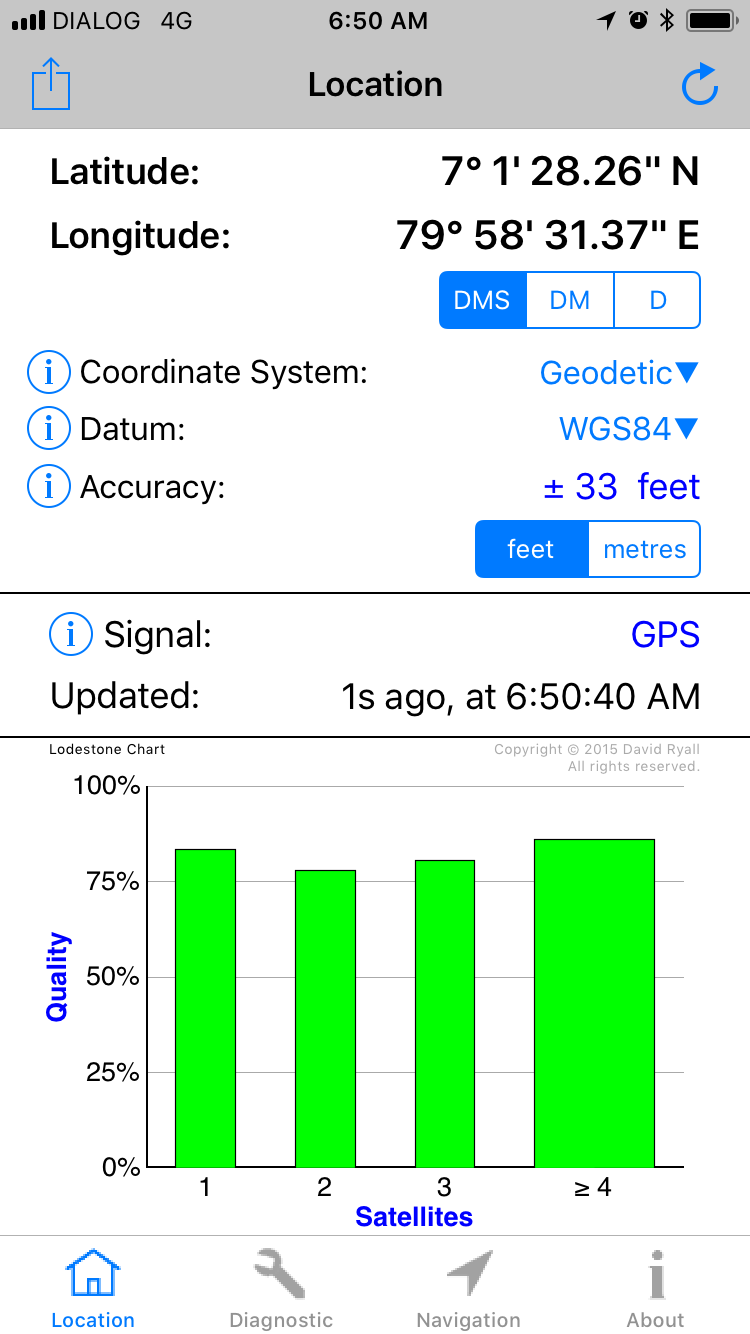
Task: Share the current location
Action: (x=51, y=84)
